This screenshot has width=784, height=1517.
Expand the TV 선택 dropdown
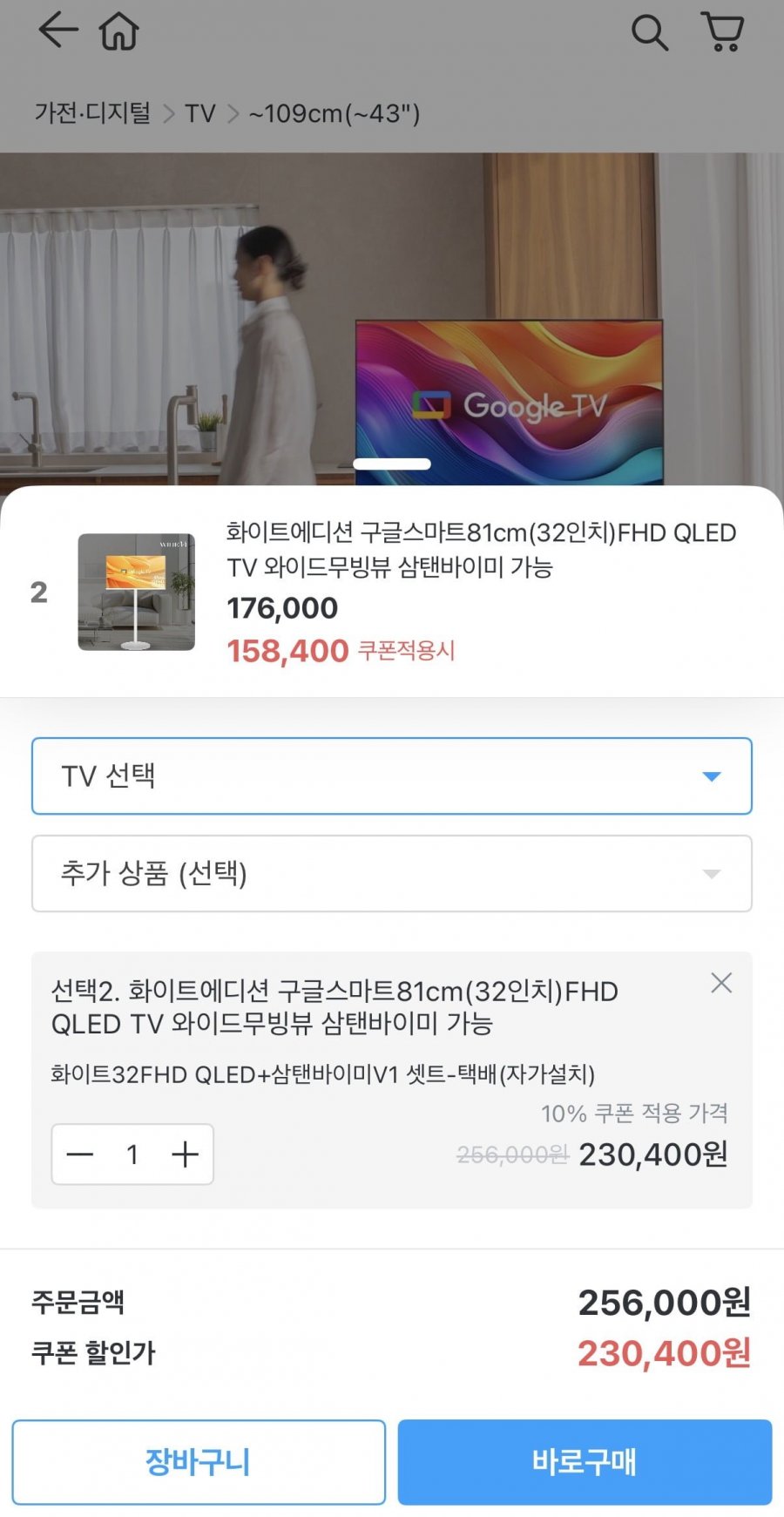(x=391, y=776)
